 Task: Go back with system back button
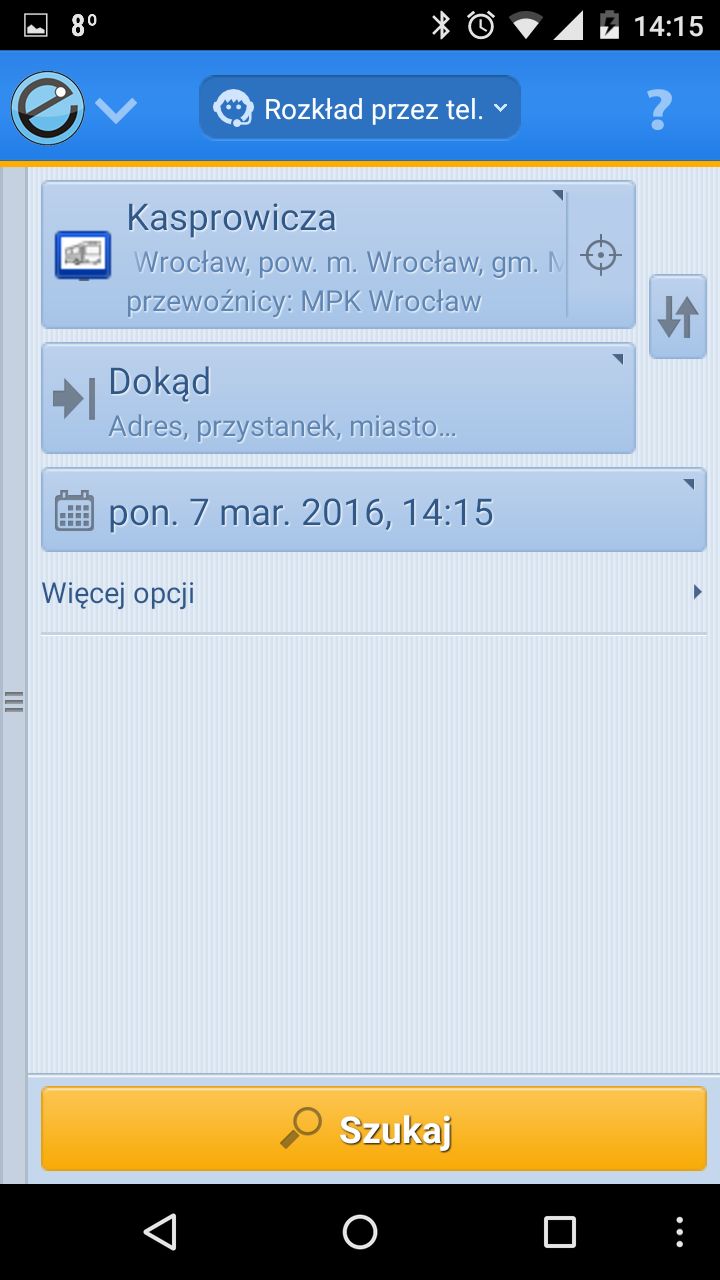pyautogui.click(x=160, y=1232)
